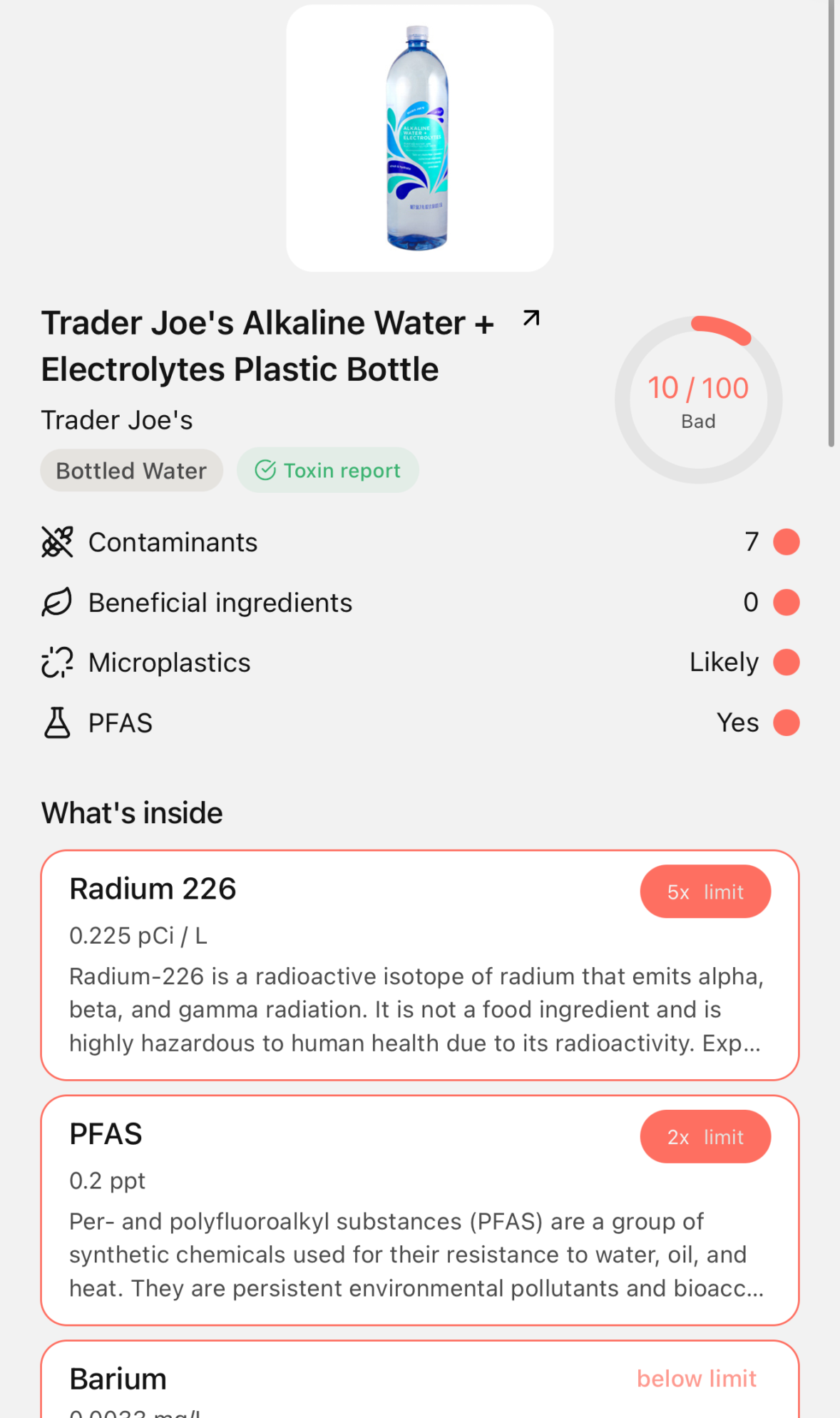Tap the red status dot next to Contaminants
The width and height of the screenshot is (840, 1418).
point(785,542)
